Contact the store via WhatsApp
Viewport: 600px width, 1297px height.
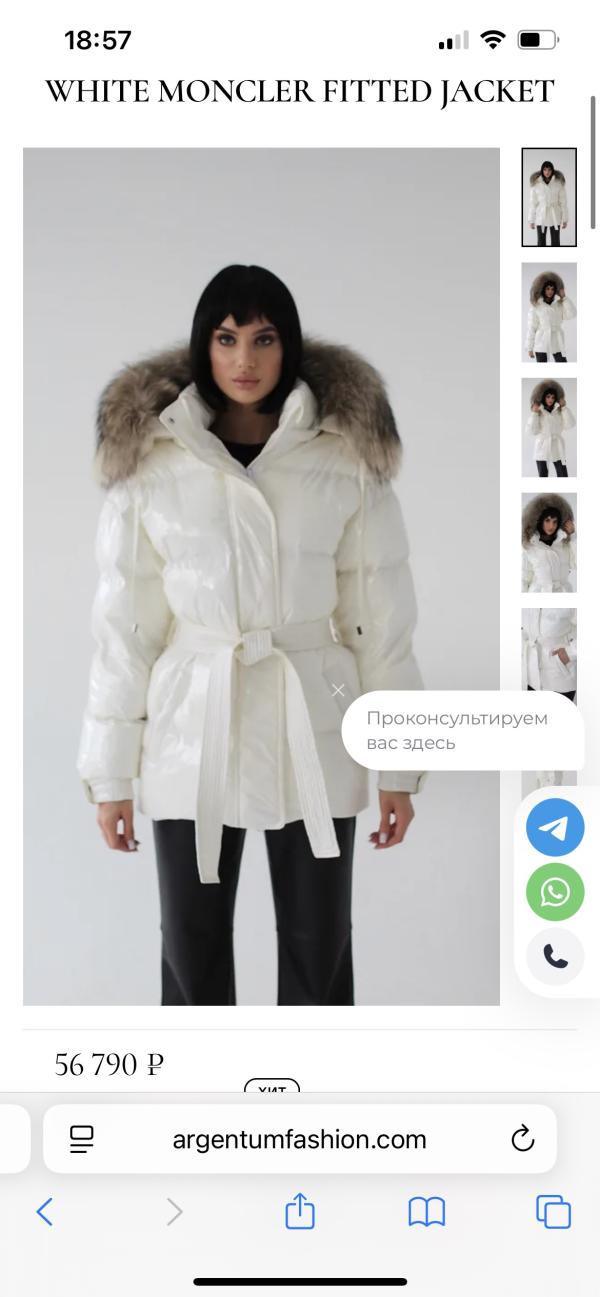coord(555,892)
